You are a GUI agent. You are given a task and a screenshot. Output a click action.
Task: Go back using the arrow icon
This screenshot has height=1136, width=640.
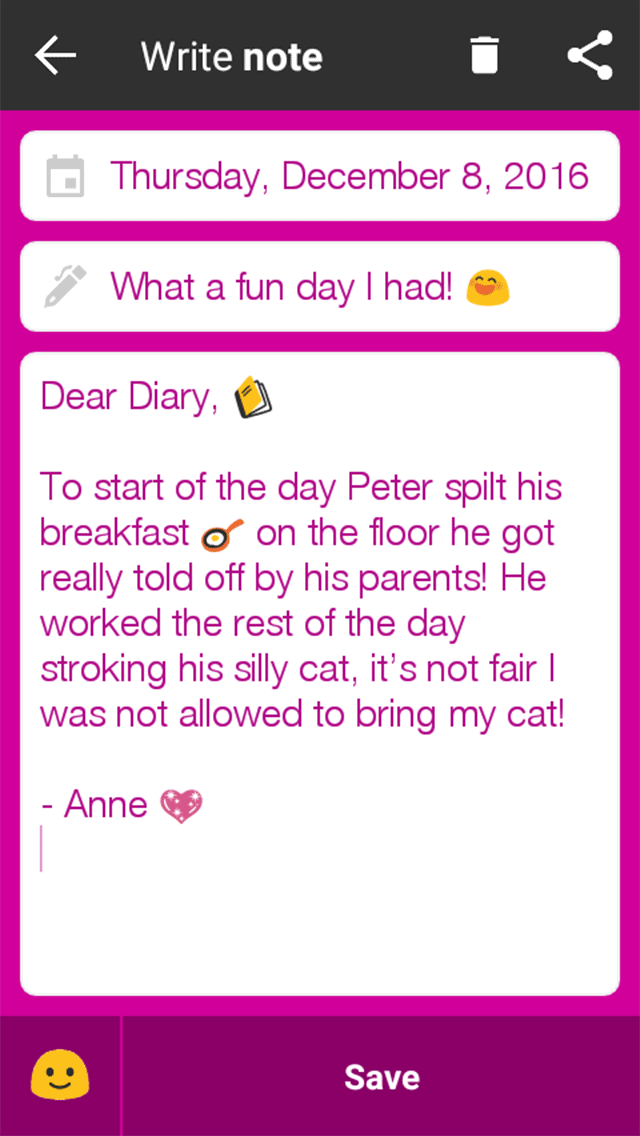[56, 56]
